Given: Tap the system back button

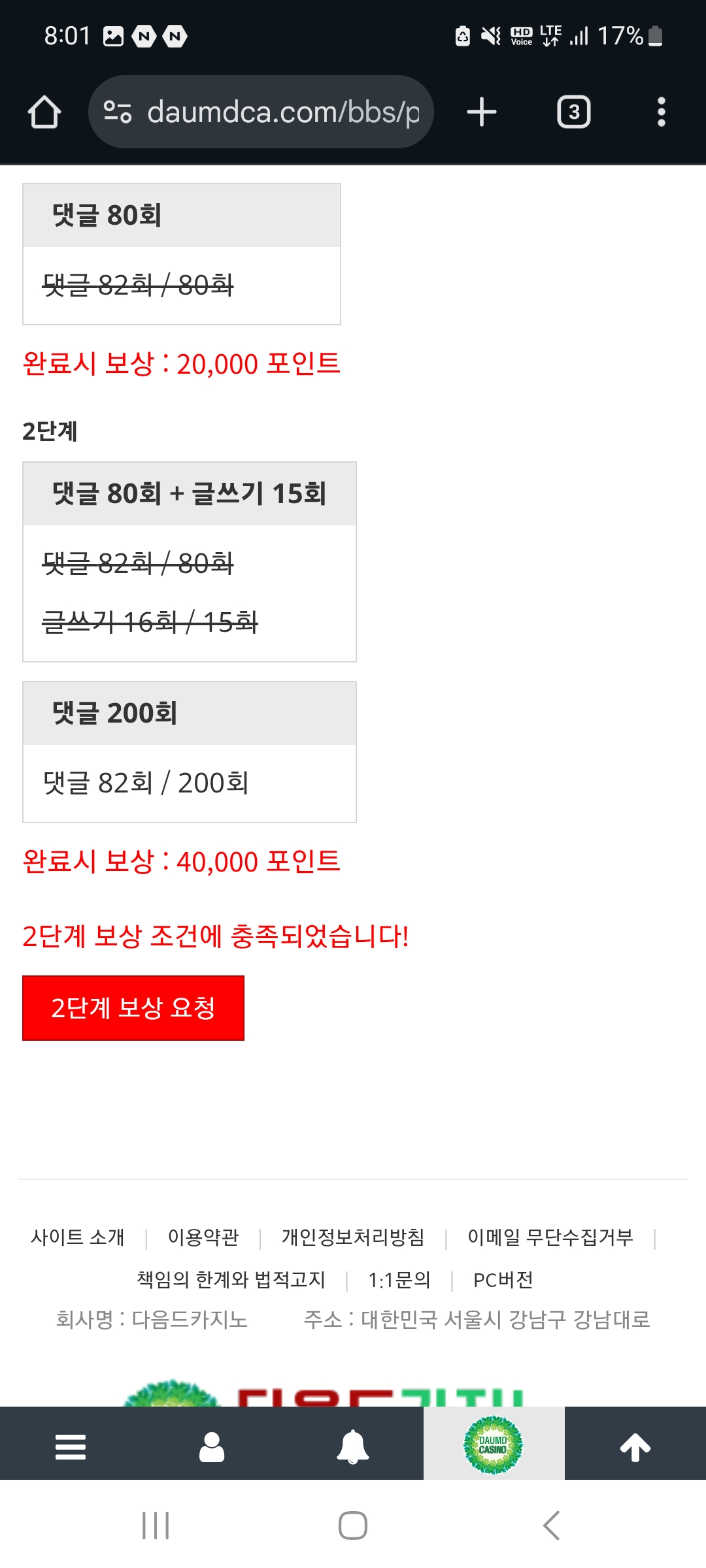Looking at the screenshot, I should (x=551, y=1526).
